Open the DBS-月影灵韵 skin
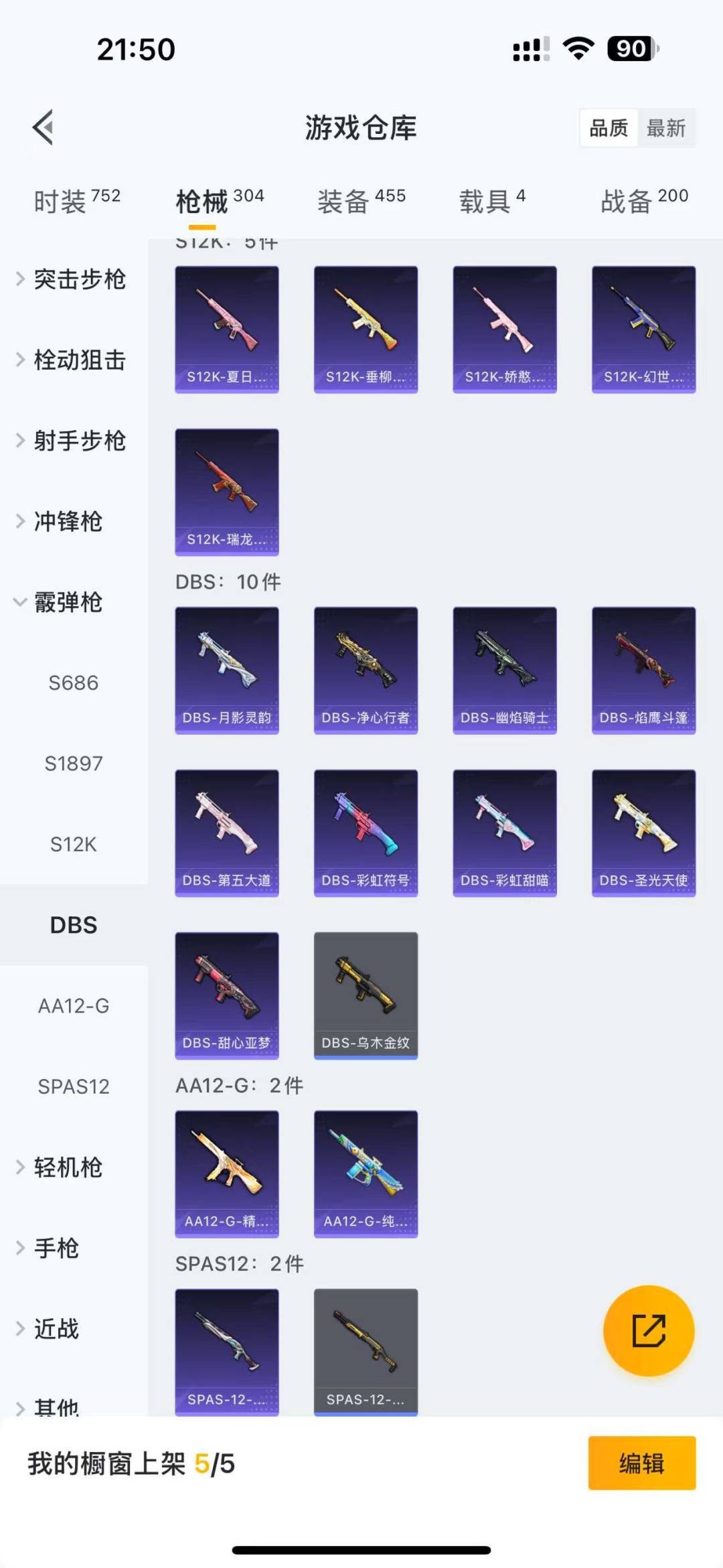The height and width of the screenshot is (1568, 723). coord(227,670)
